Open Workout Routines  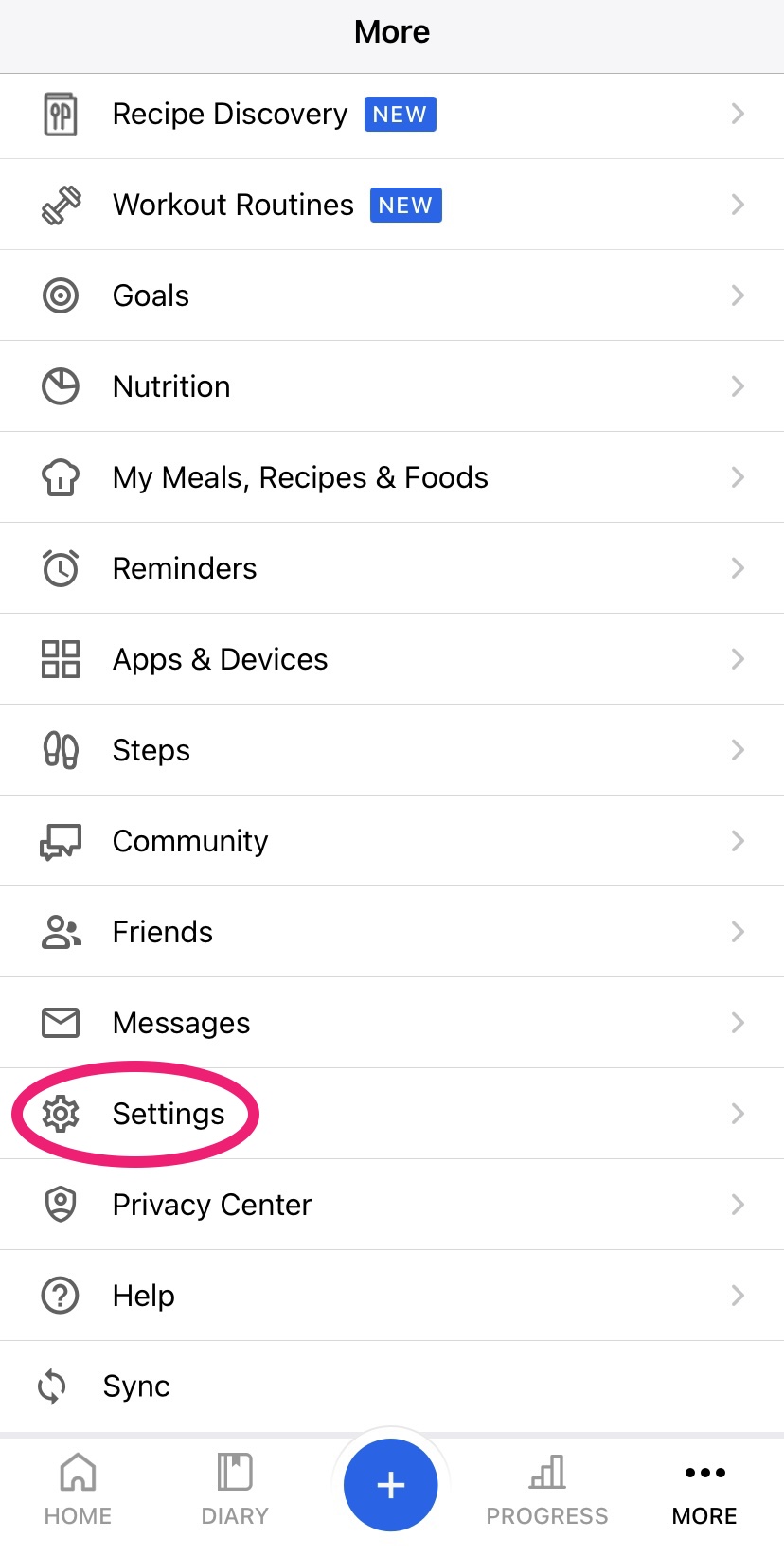(x=392, y=205)
